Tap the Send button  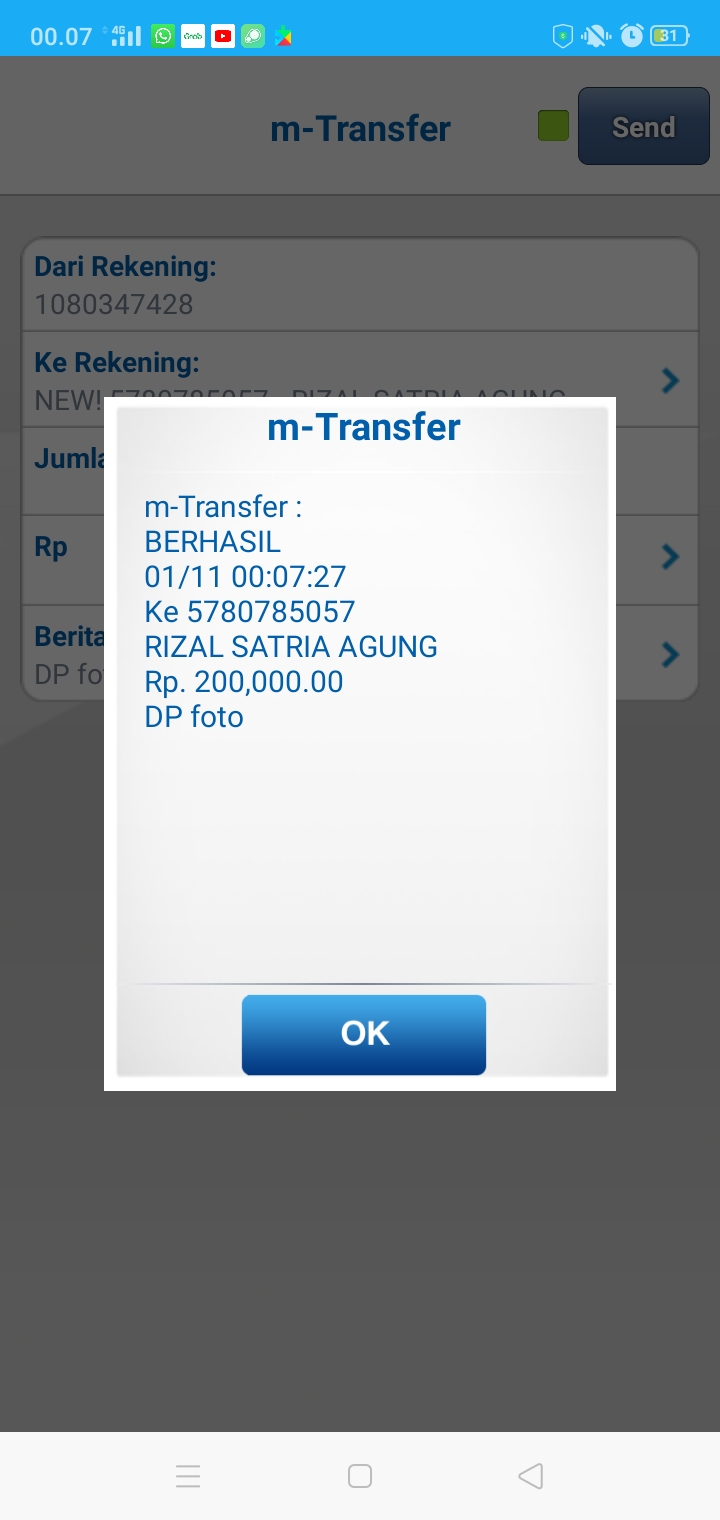coord(643,127)
